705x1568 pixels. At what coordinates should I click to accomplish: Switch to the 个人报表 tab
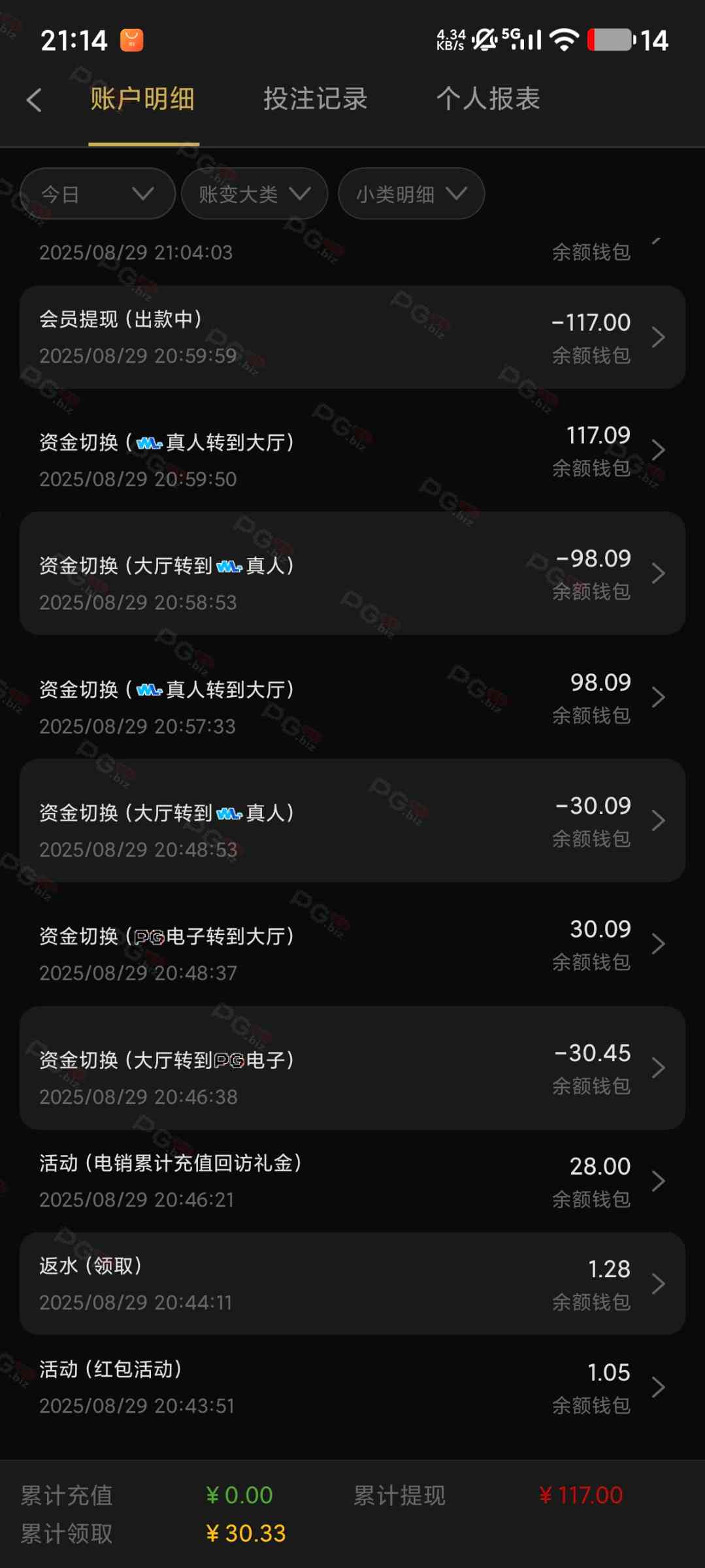click(x=488, y=99)
